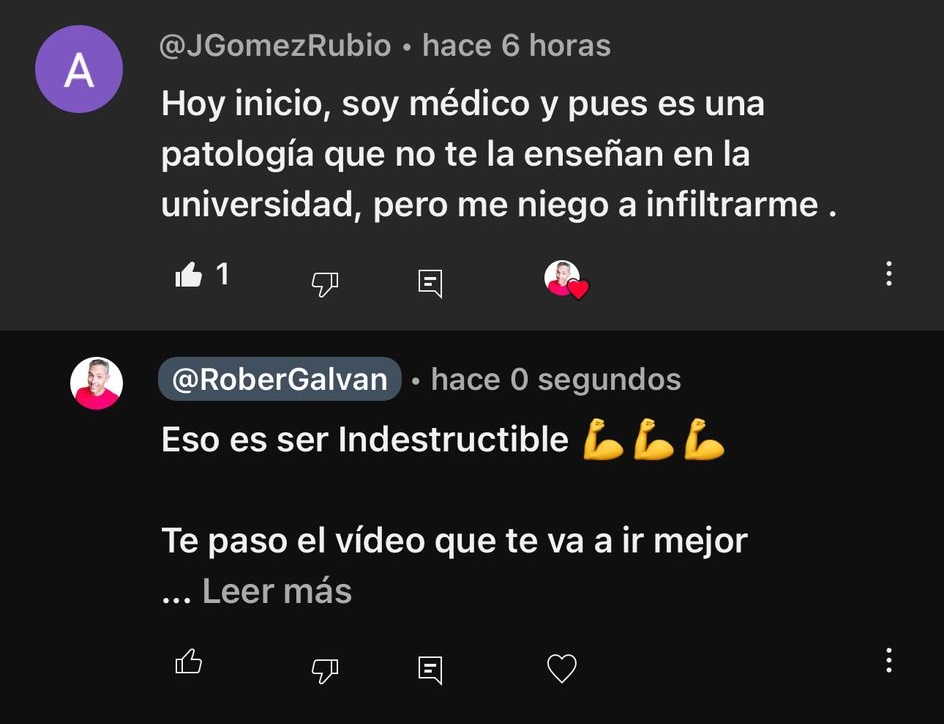
Task: Open @JGomezRubio's profile avatar
Action: (x=78, y=70)
